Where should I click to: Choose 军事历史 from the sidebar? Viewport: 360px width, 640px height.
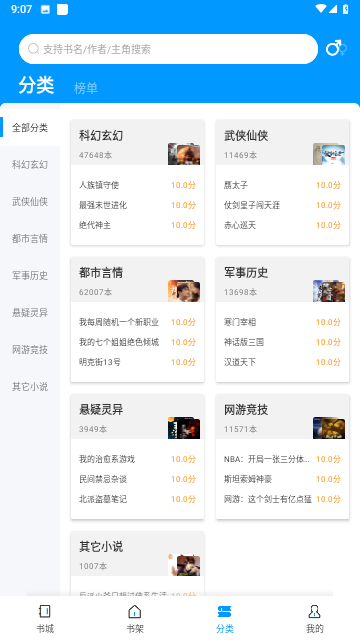pos(30,276)
